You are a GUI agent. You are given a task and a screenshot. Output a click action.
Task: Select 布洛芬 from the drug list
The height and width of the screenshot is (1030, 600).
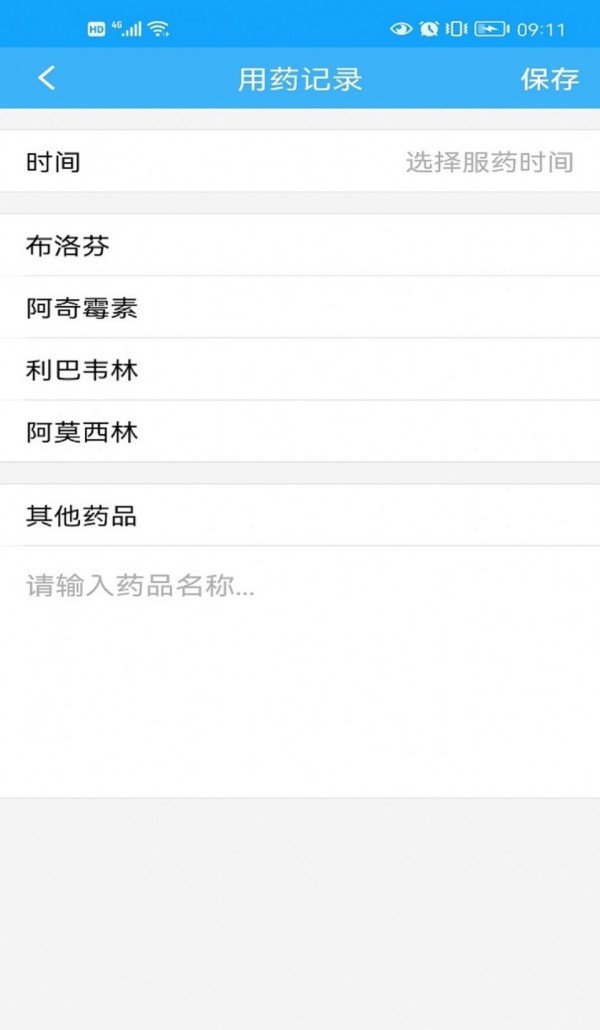(300, 246)
